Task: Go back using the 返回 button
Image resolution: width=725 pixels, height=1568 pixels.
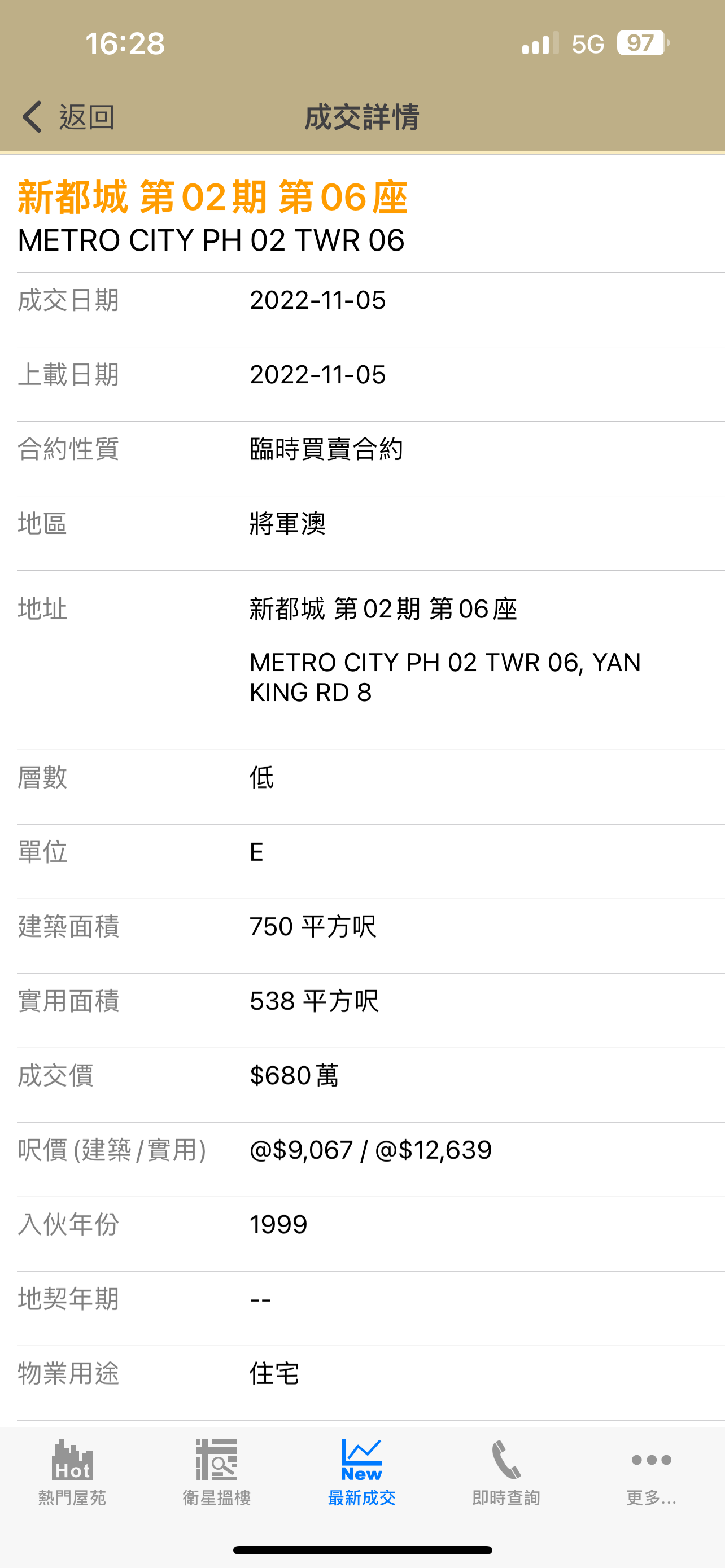Action: pos(68,117)
